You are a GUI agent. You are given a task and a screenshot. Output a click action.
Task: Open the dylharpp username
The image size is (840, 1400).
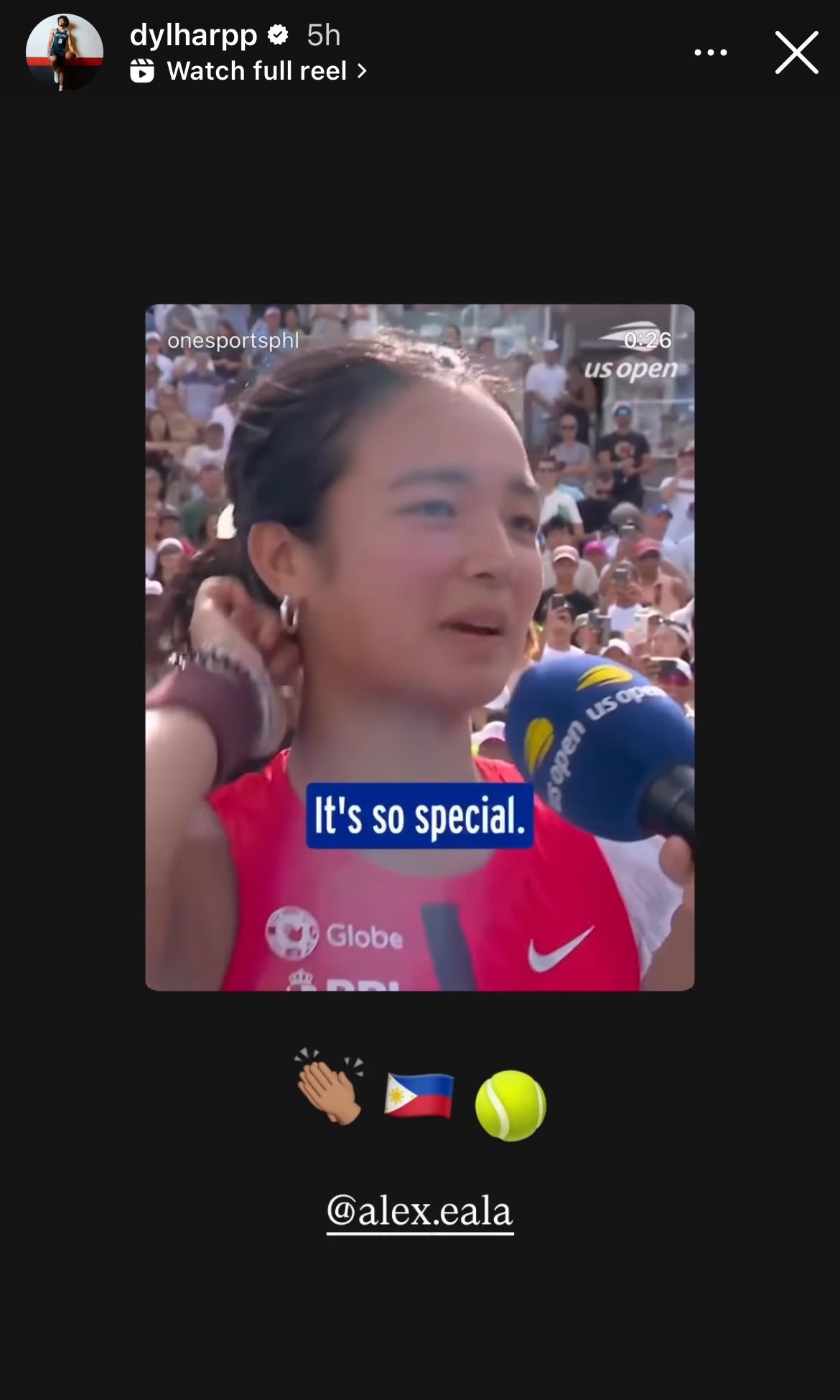(193, 34)
